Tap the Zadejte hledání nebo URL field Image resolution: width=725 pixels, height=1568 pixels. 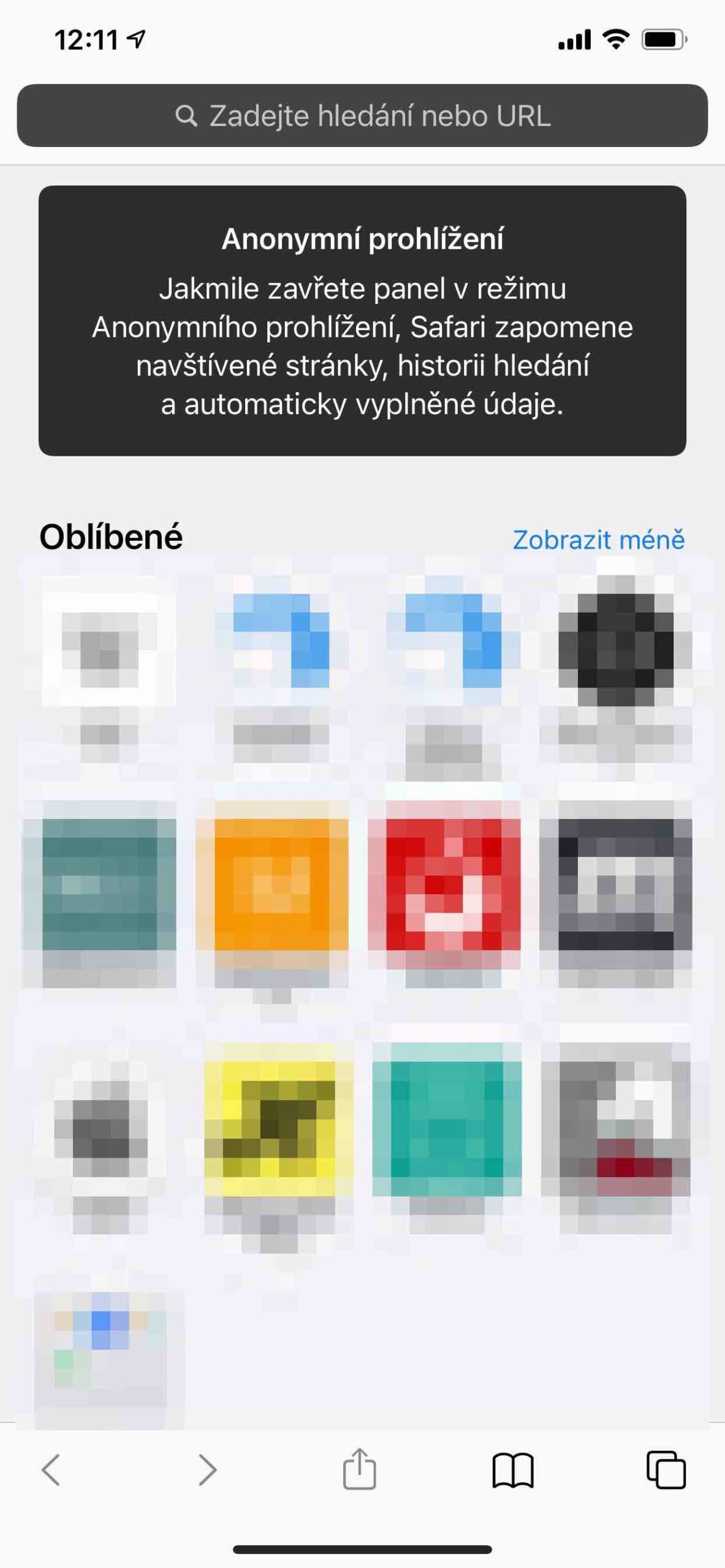[x=380, y=116]
